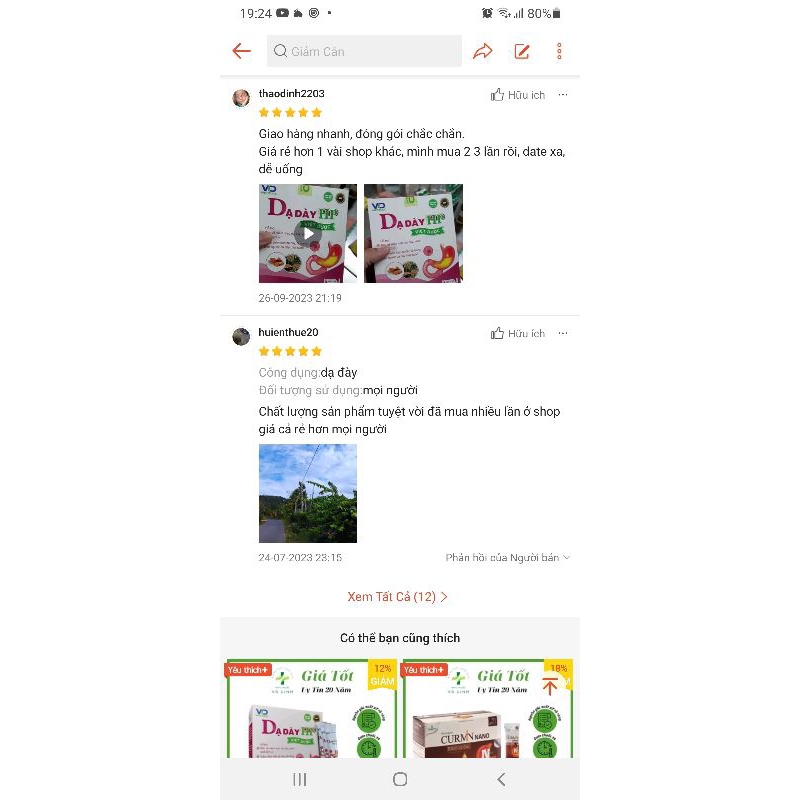Tap the system home button
Screen dimensions: 800x800
(400, 779)
